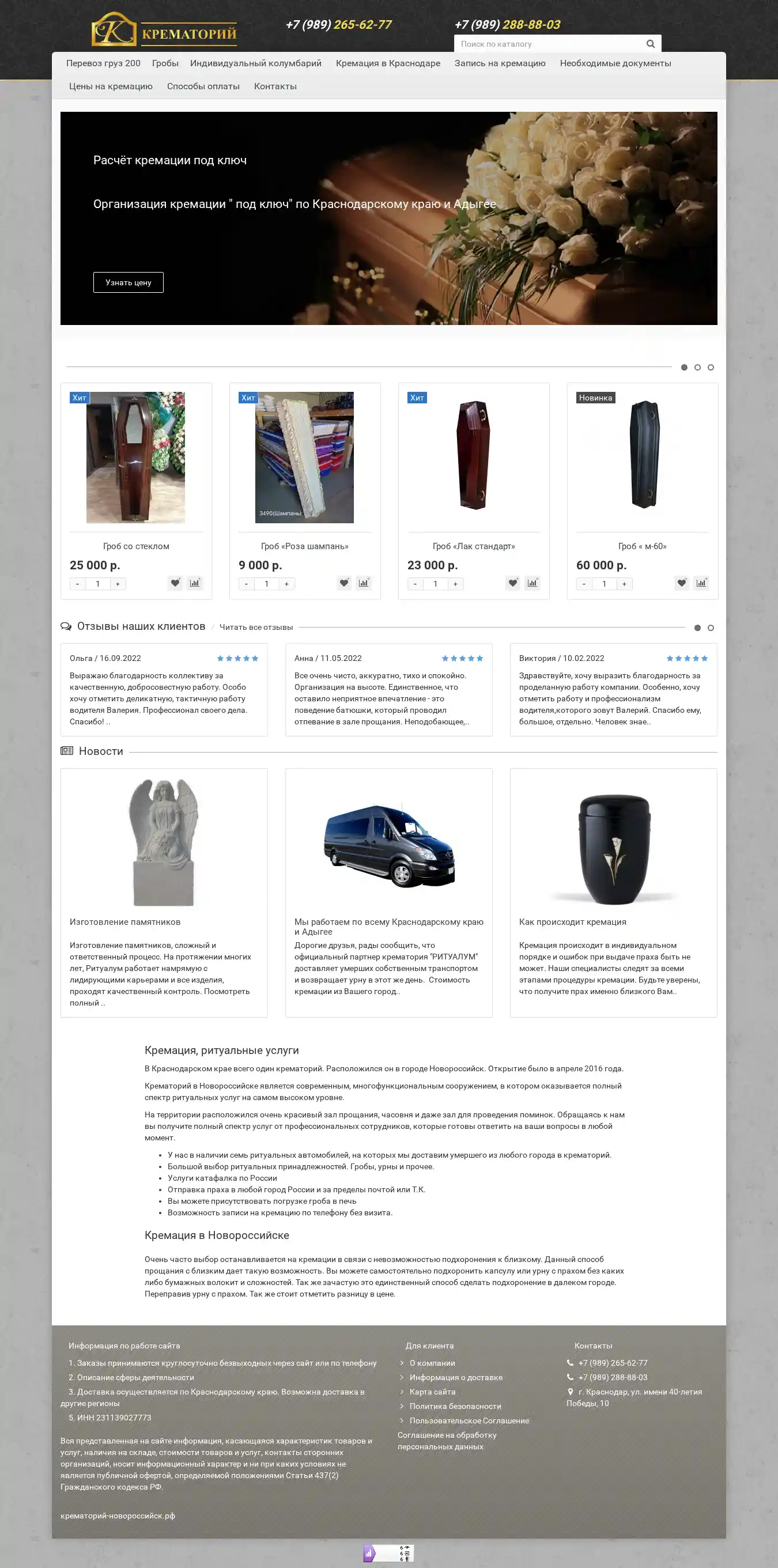Tap the Узнать цену banner button
This screenshot has width=778, height=1568.
tap(128, 282)
